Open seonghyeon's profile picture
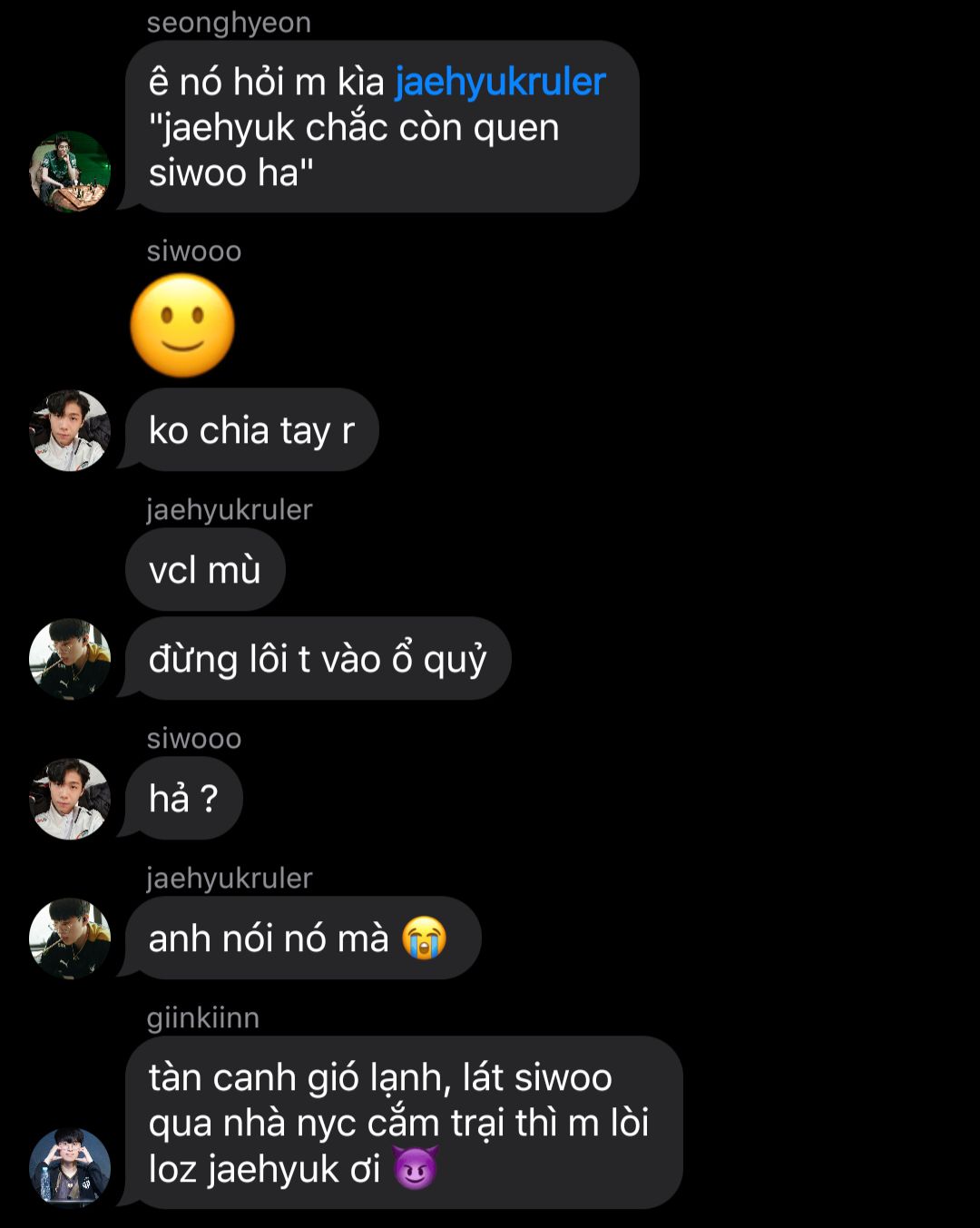Viewport: 980px width, 1228px height. (70, 172)
